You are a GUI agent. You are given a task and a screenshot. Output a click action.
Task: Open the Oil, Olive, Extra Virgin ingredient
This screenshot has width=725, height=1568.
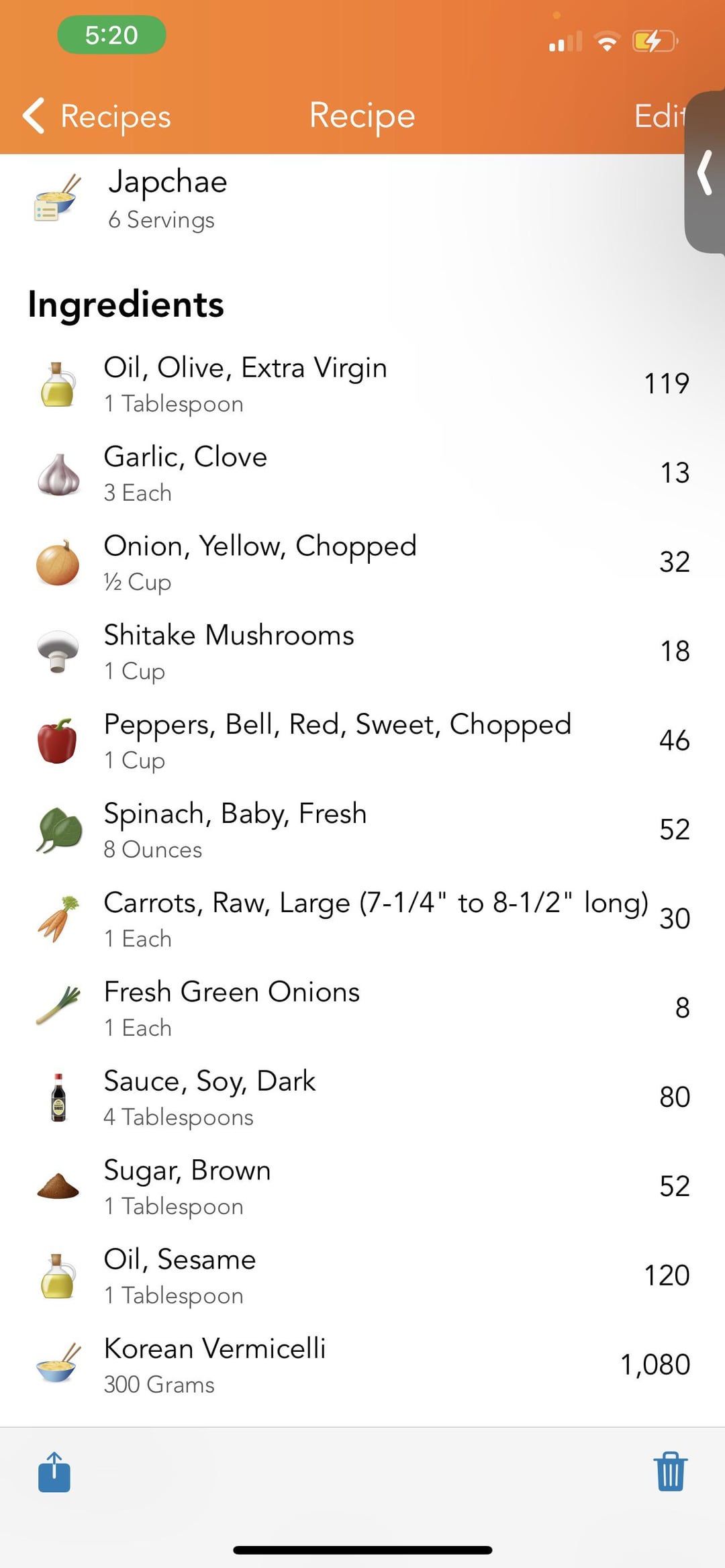click(x=362, y=384)
